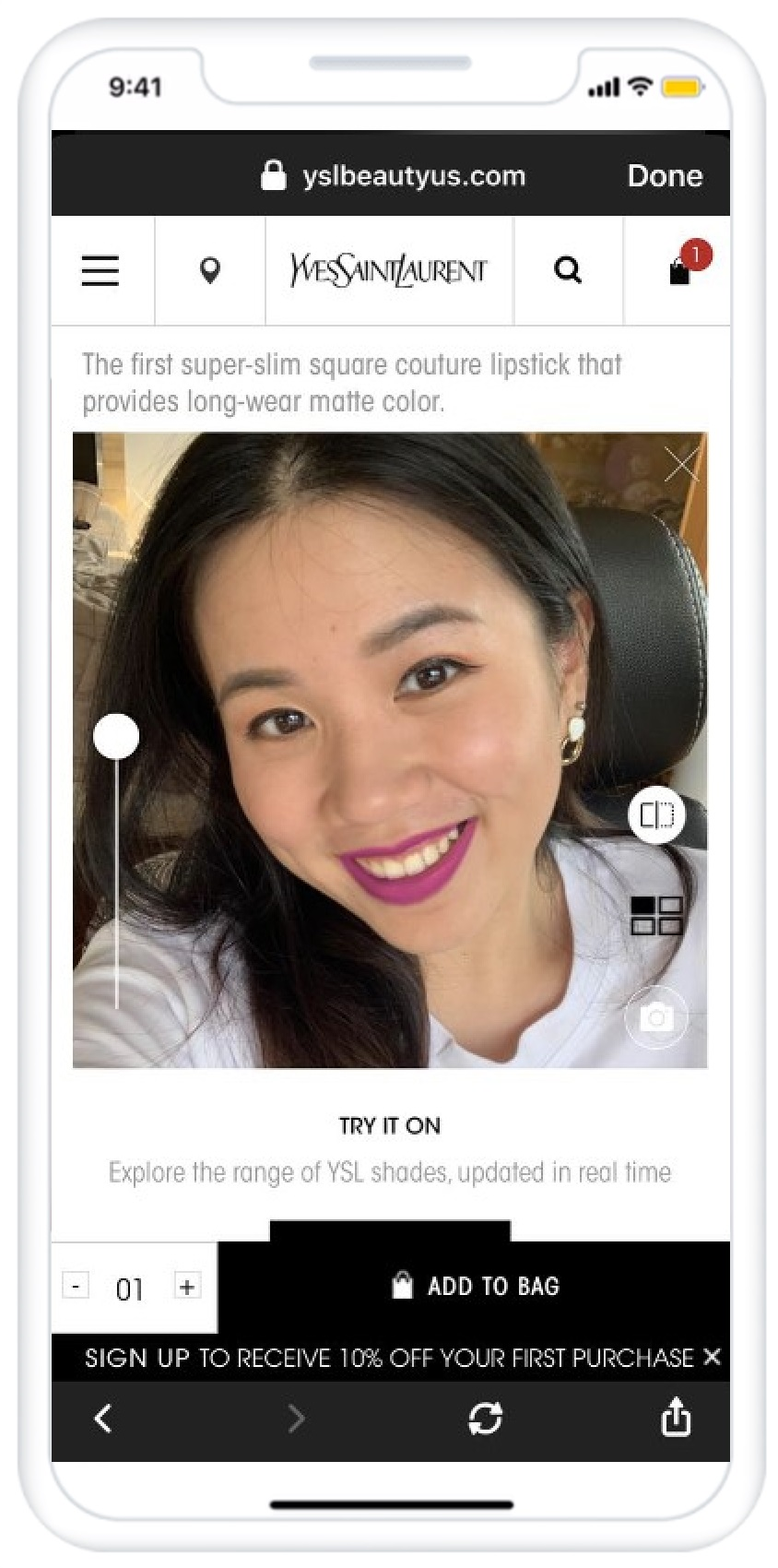This screenshot has width=778, height=1568.
Task: Open the store locator pin
Action: coord(210,271)
